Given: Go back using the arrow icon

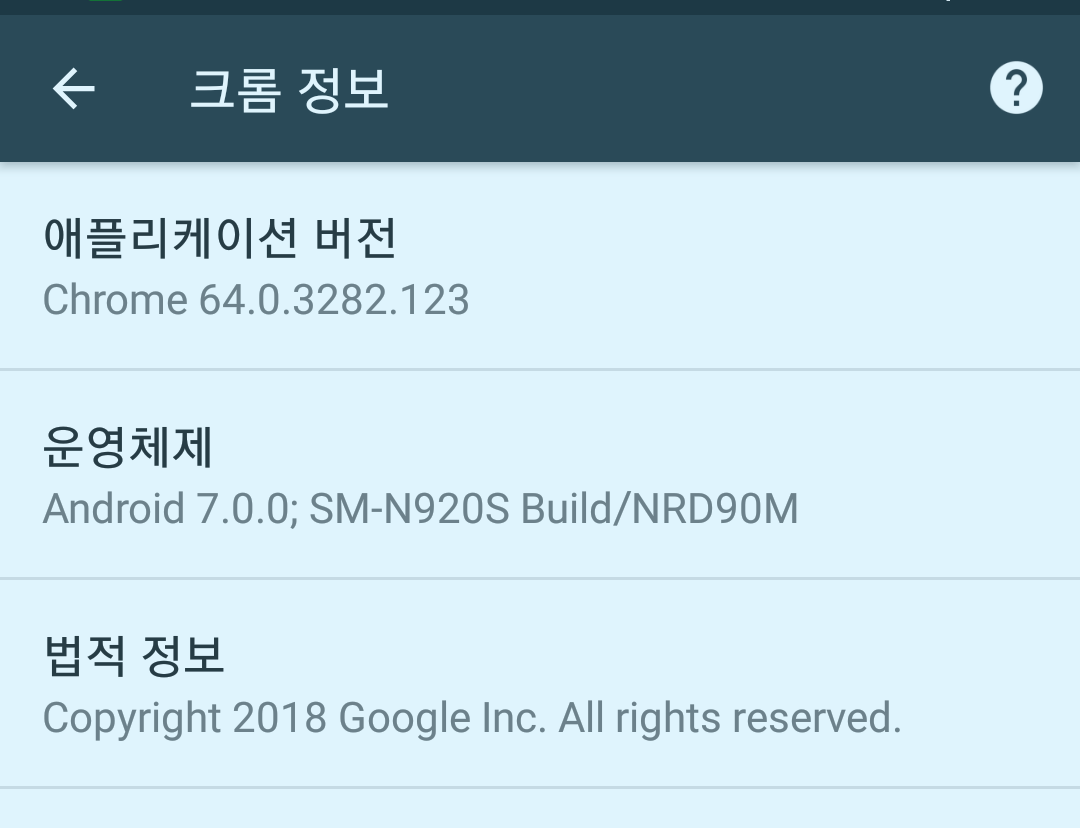Looking at the screenshot, I should [x=73, y=89].
